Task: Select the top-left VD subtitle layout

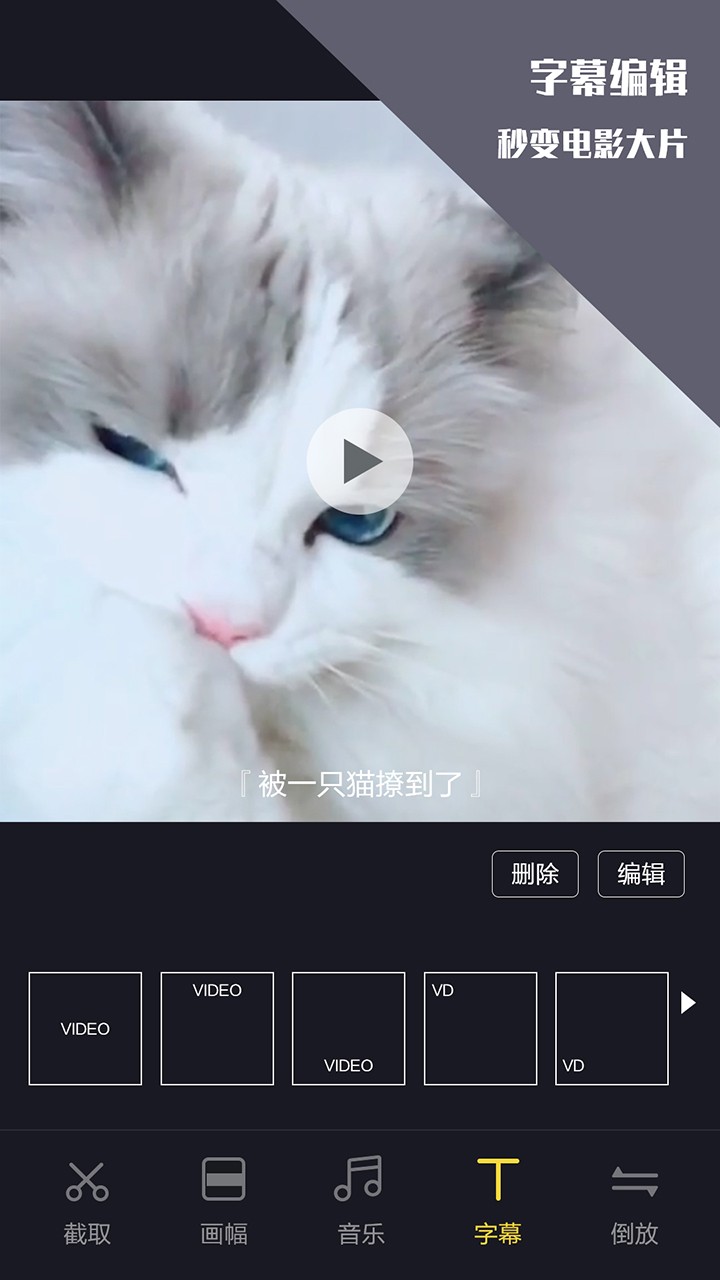Action: [x=480, y=1028]
